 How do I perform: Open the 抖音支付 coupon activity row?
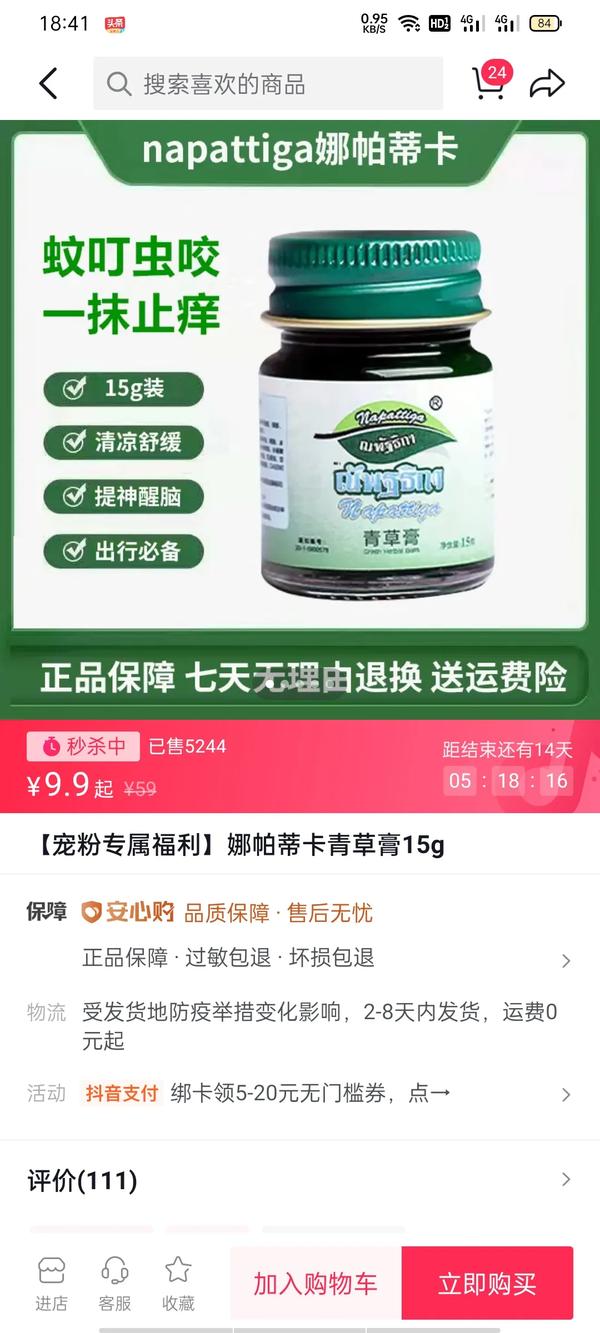pos(300,1094)
